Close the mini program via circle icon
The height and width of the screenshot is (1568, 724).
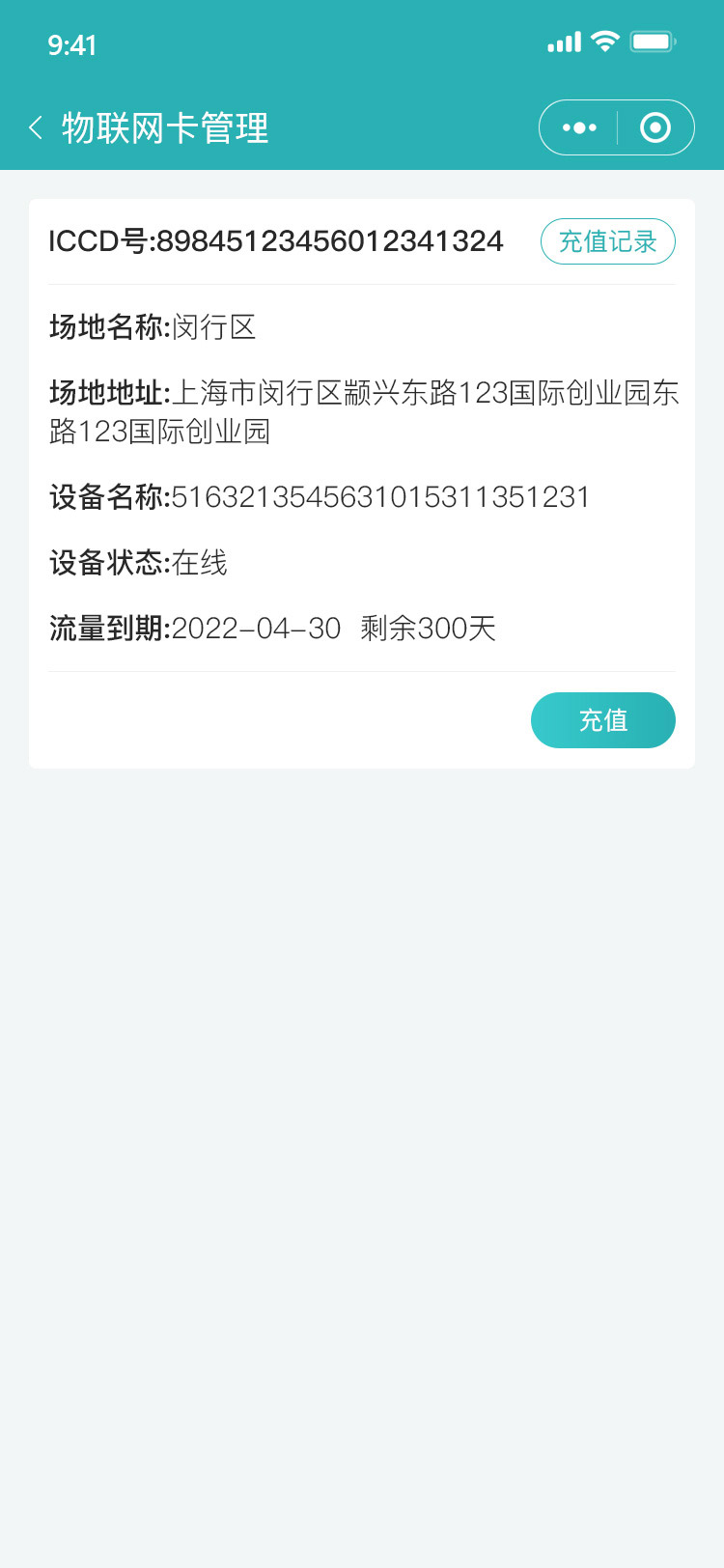(655, 127)
